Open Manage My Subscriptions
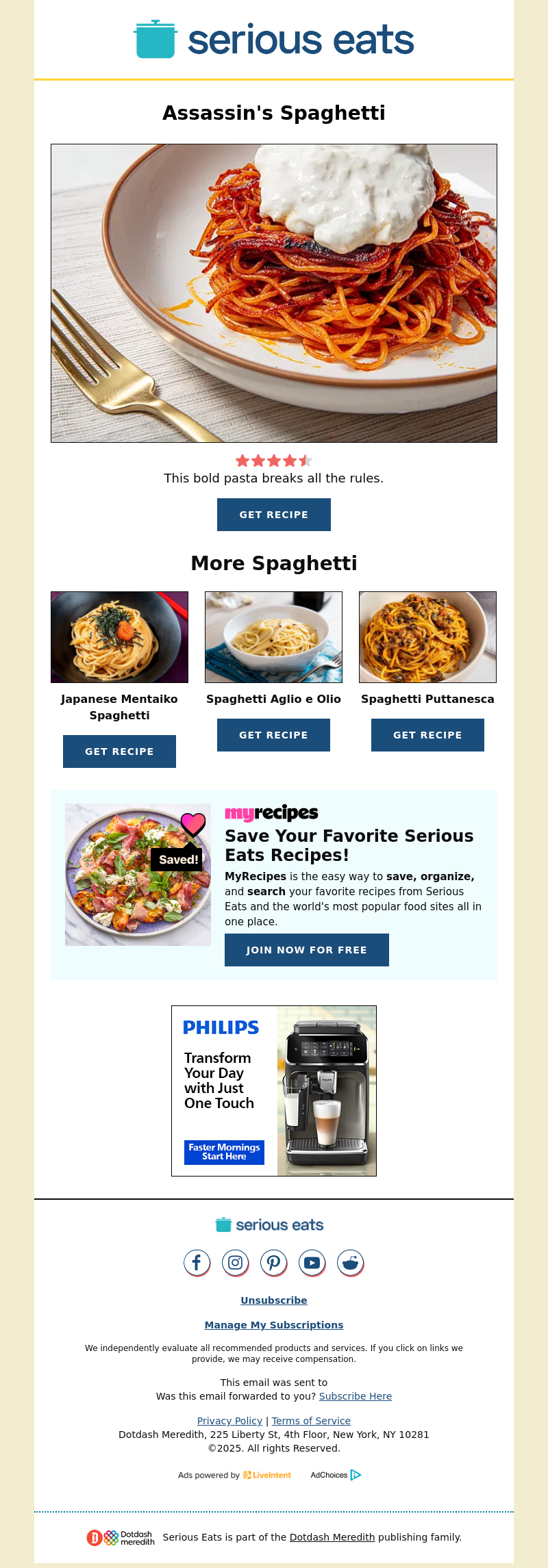 (x=273, y=1325)
